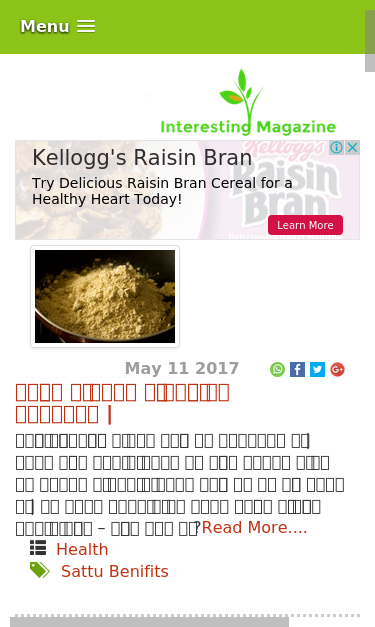Image resolution: width=375 pixels, height=627 pixels.
Task: Share article via WhatsApp
Action: point(277,369)
